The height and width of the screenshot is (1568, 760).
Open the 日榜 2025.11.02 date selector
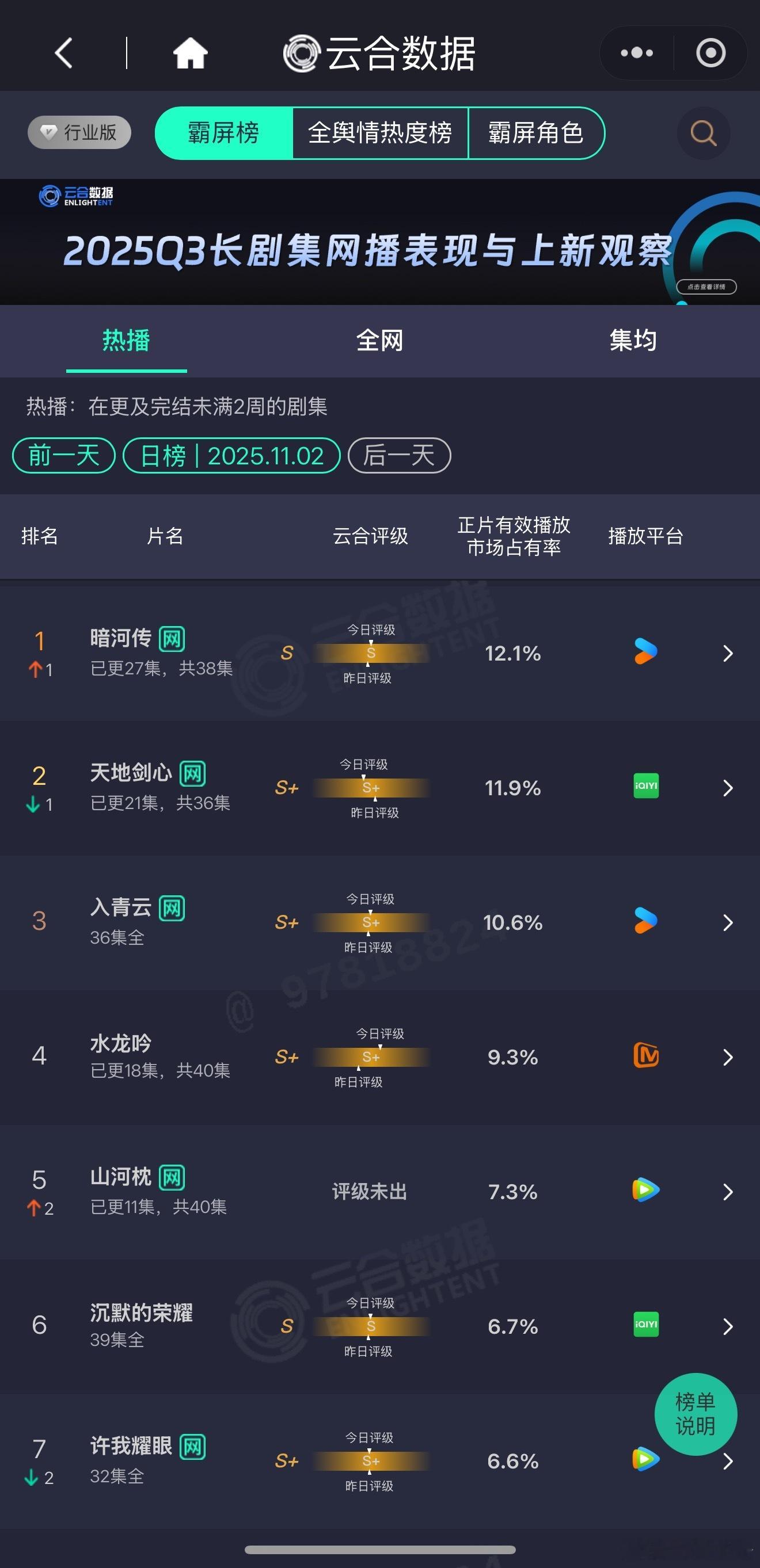232,455
